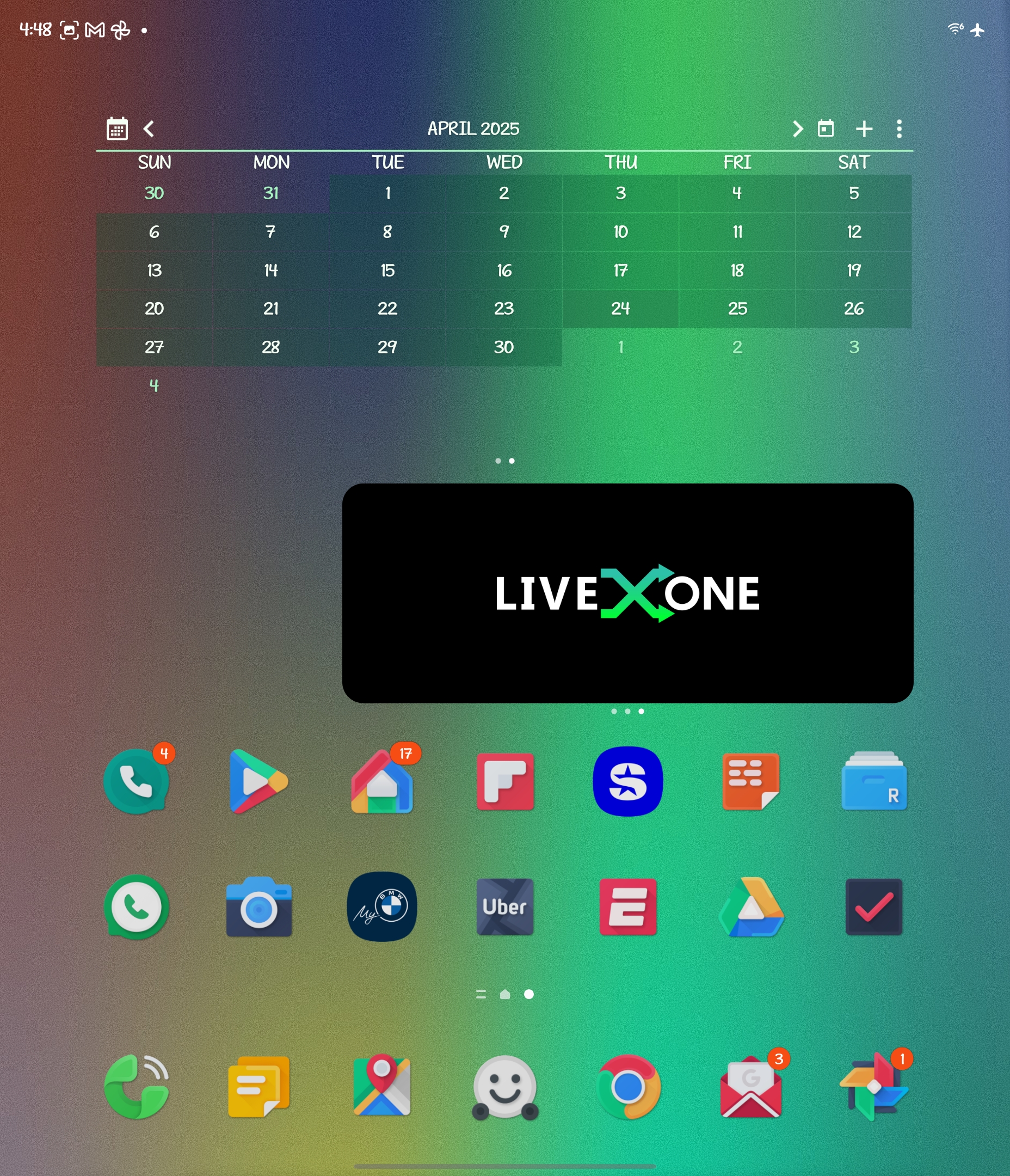Image resolution: width=1010 pixels, height=1176 pixels.
Task: Open Waze from the dock
Action: point(505,1086)
